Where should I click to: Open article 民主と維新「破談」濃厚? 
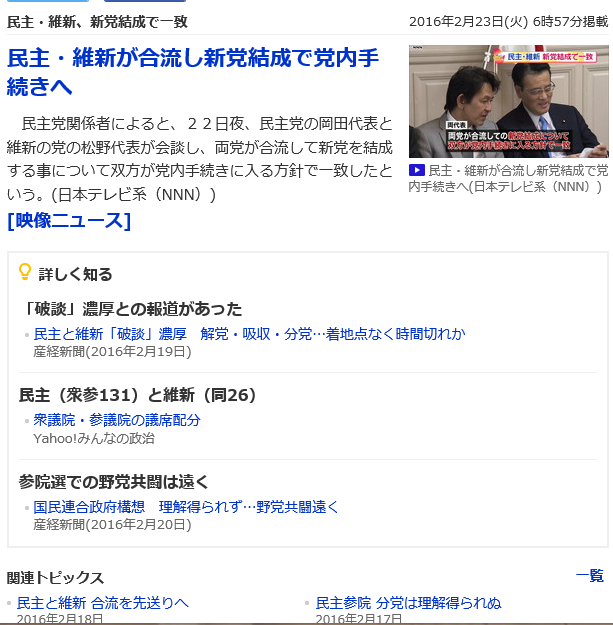click(x=249, y=334)
